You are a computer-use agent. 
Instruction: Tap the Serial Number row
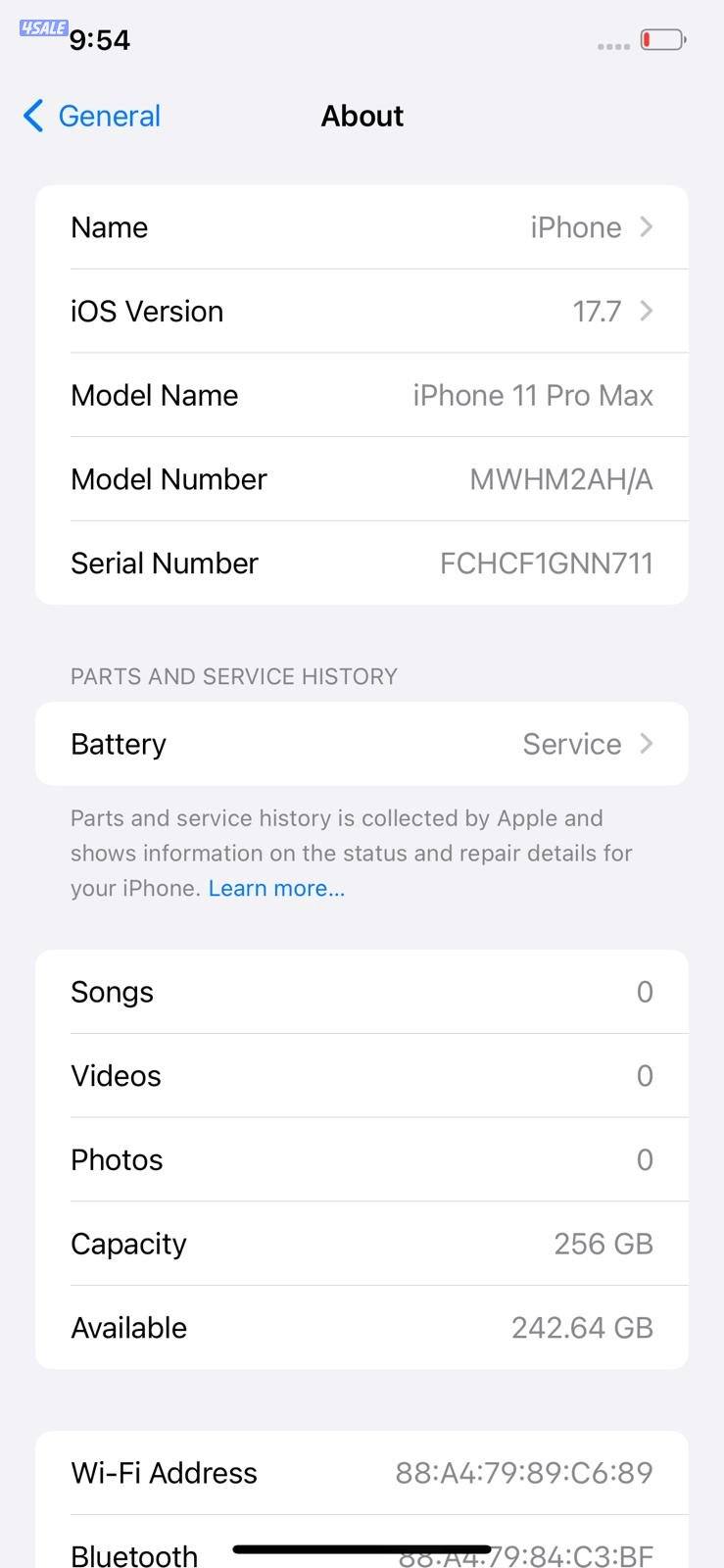[x=362, y=563]
